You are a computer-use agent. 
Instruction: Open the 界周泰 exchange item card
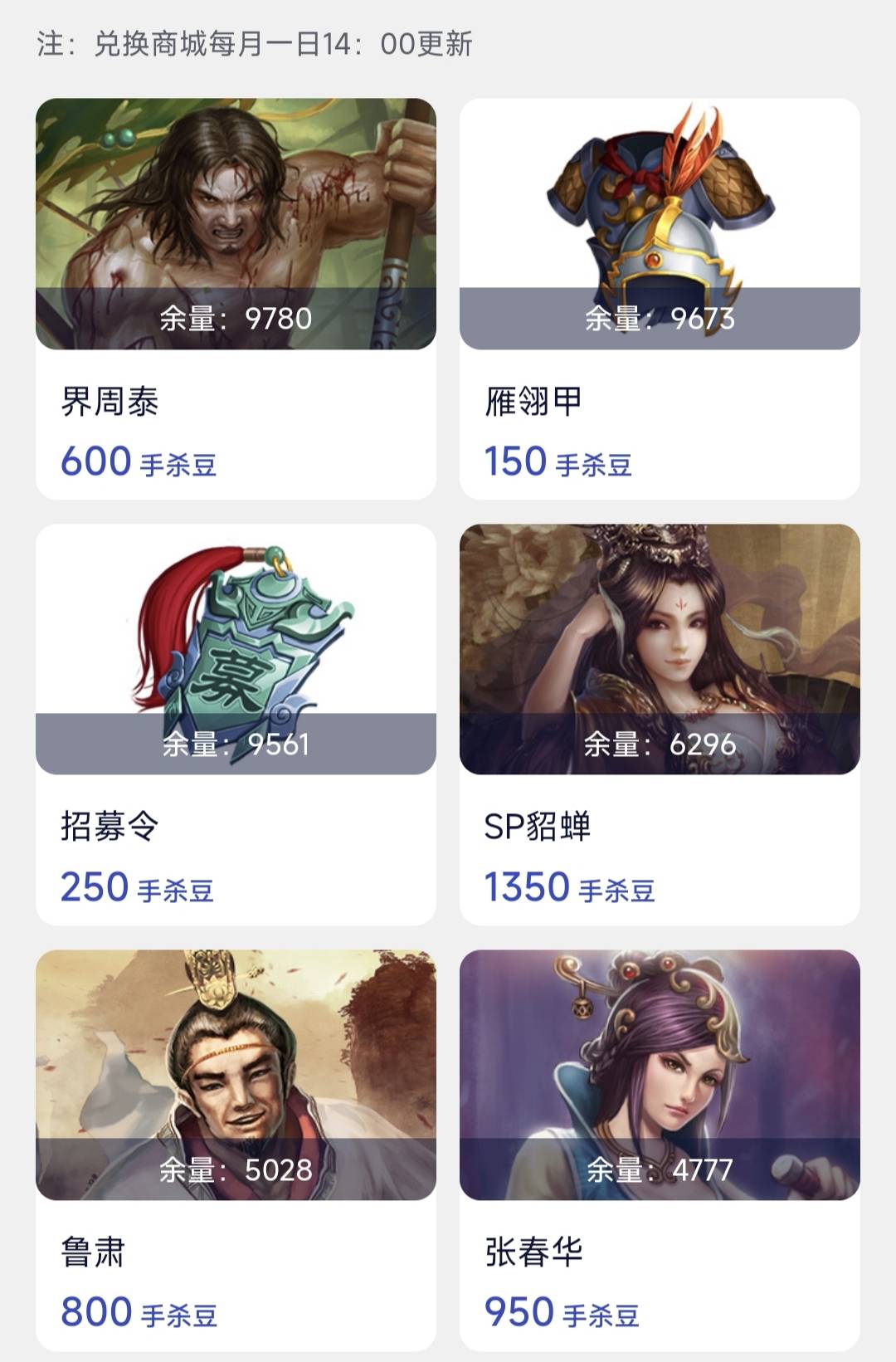(x=236, y=299)
